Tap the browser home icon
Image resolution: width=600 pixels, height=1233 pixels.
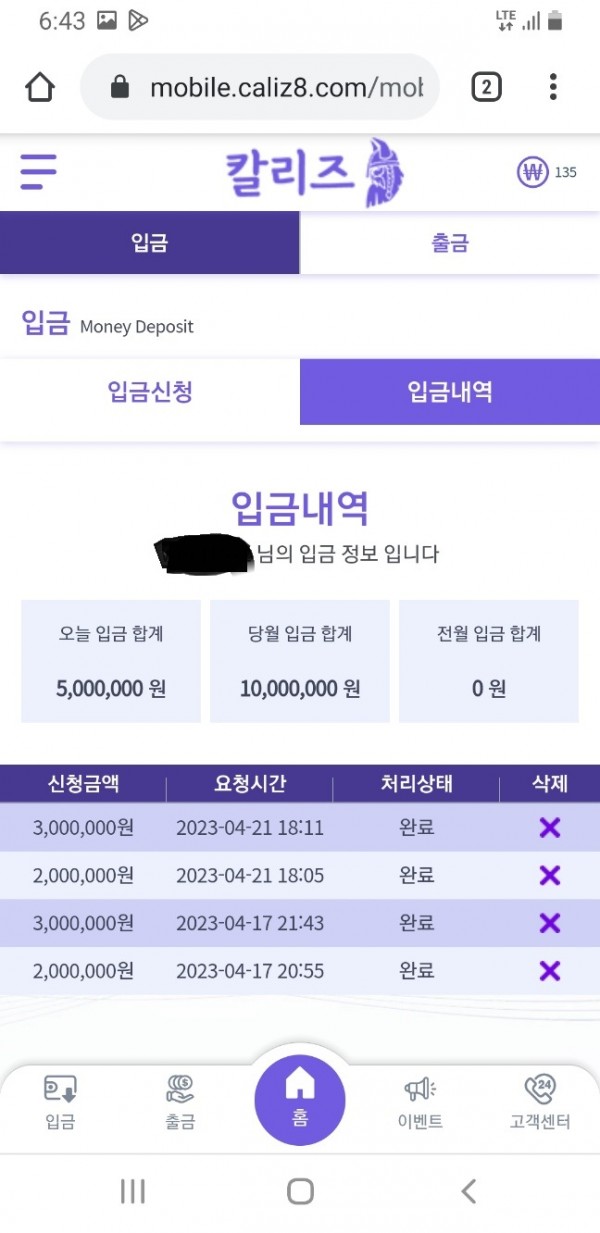point(40,87)
